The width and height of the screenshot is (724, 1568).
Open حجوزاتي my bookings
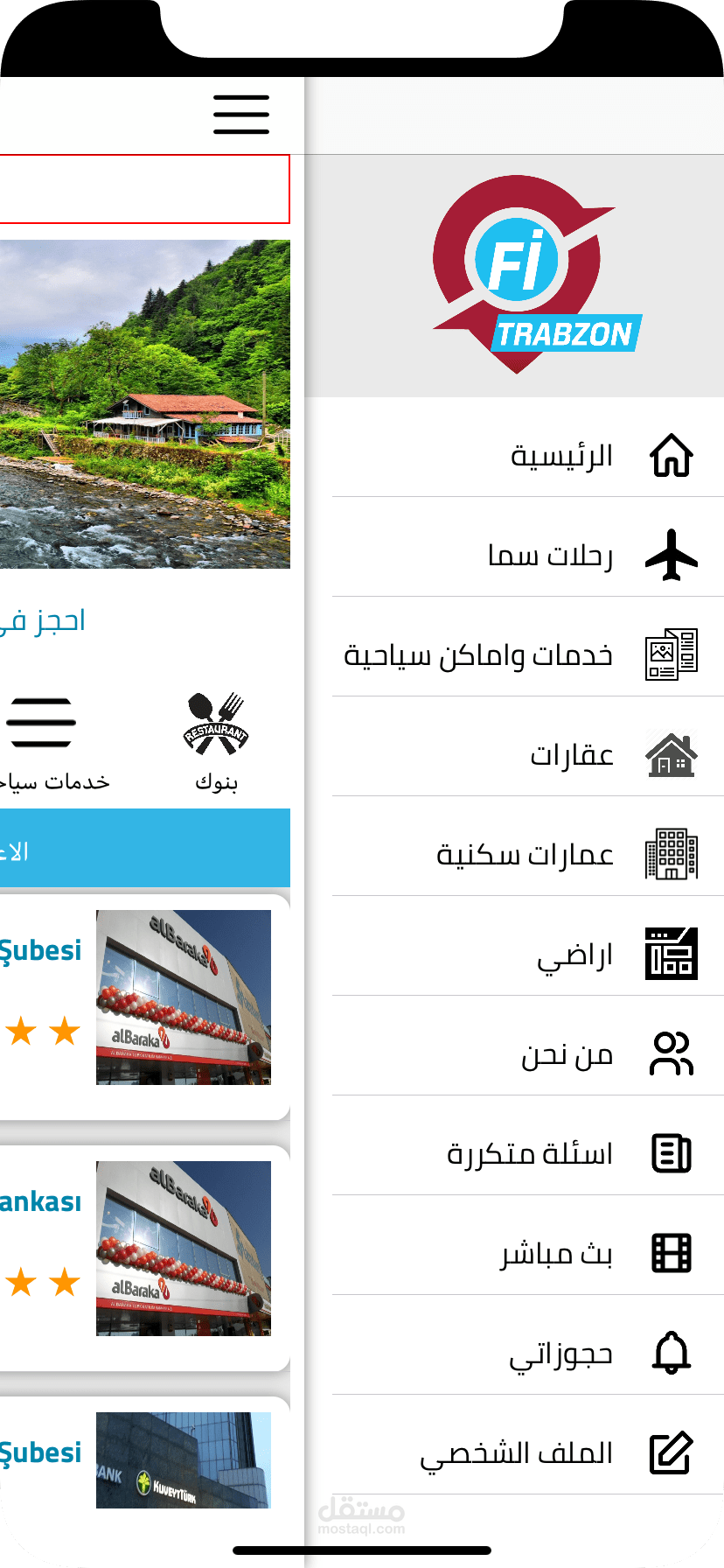click(x=561, y=1354)
